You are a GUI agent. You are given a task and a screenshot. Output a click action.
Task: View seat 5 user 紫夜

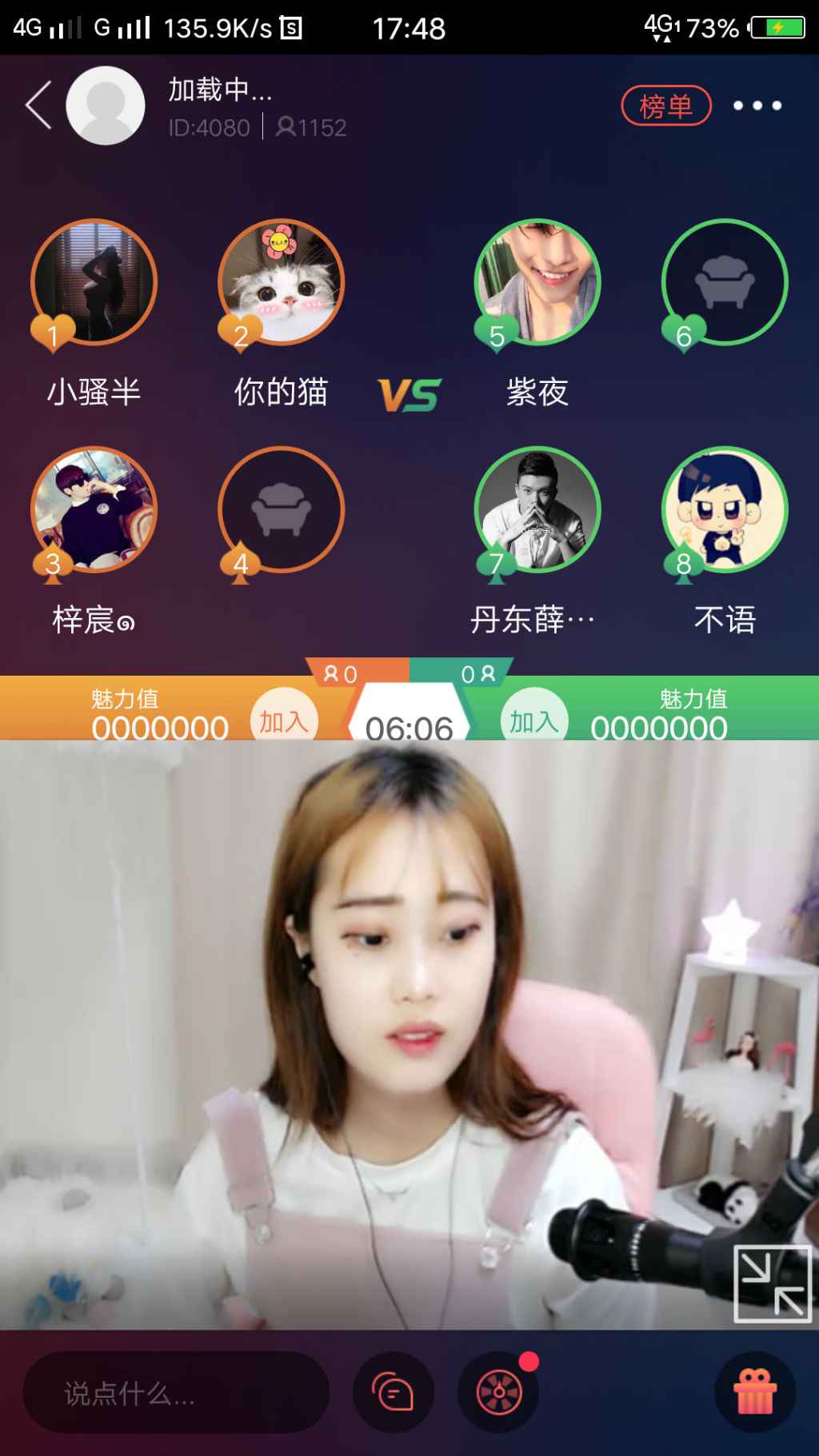537,282
